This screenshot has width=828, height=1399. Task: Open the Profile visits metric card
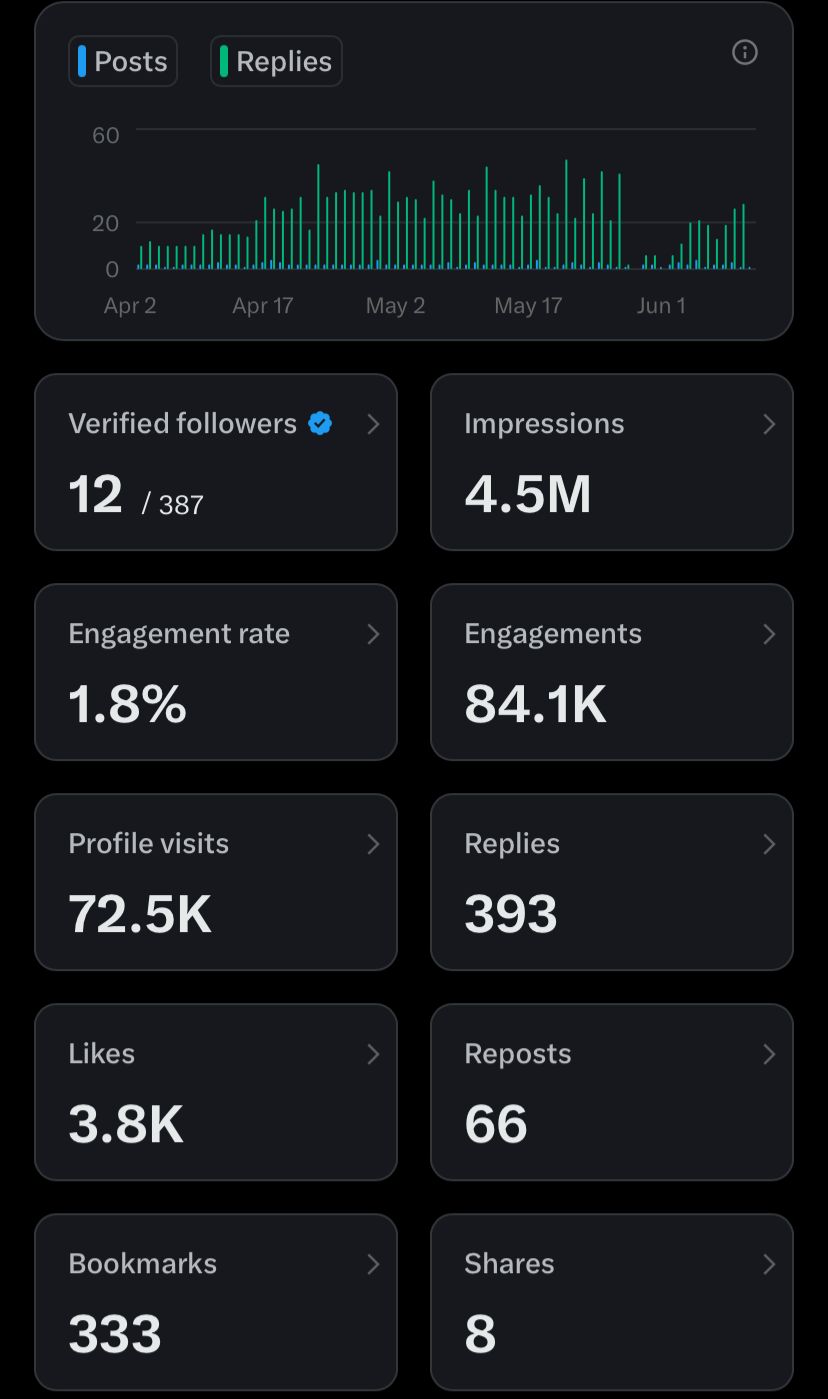click(x=215, y=882)
